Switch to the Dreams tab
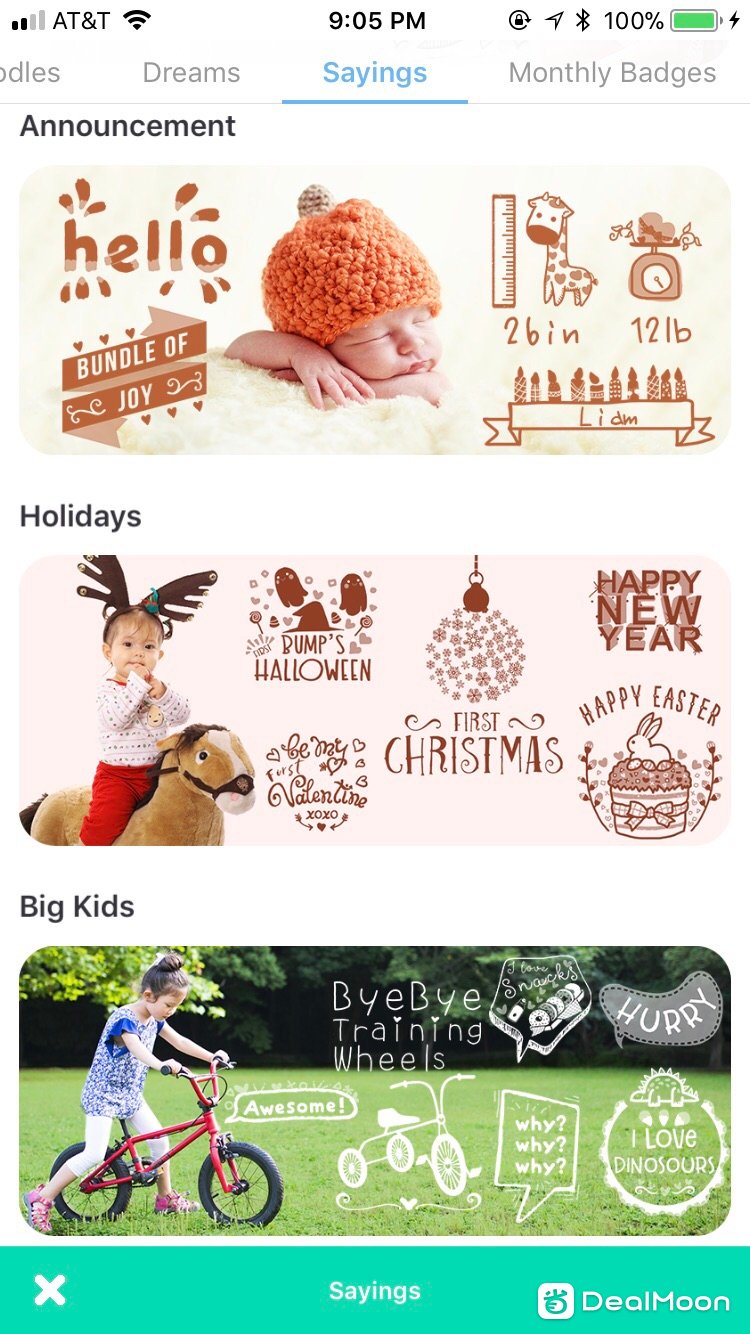Image resolution: width=750 pixels, height=1334 pixels. coord(191,73)
